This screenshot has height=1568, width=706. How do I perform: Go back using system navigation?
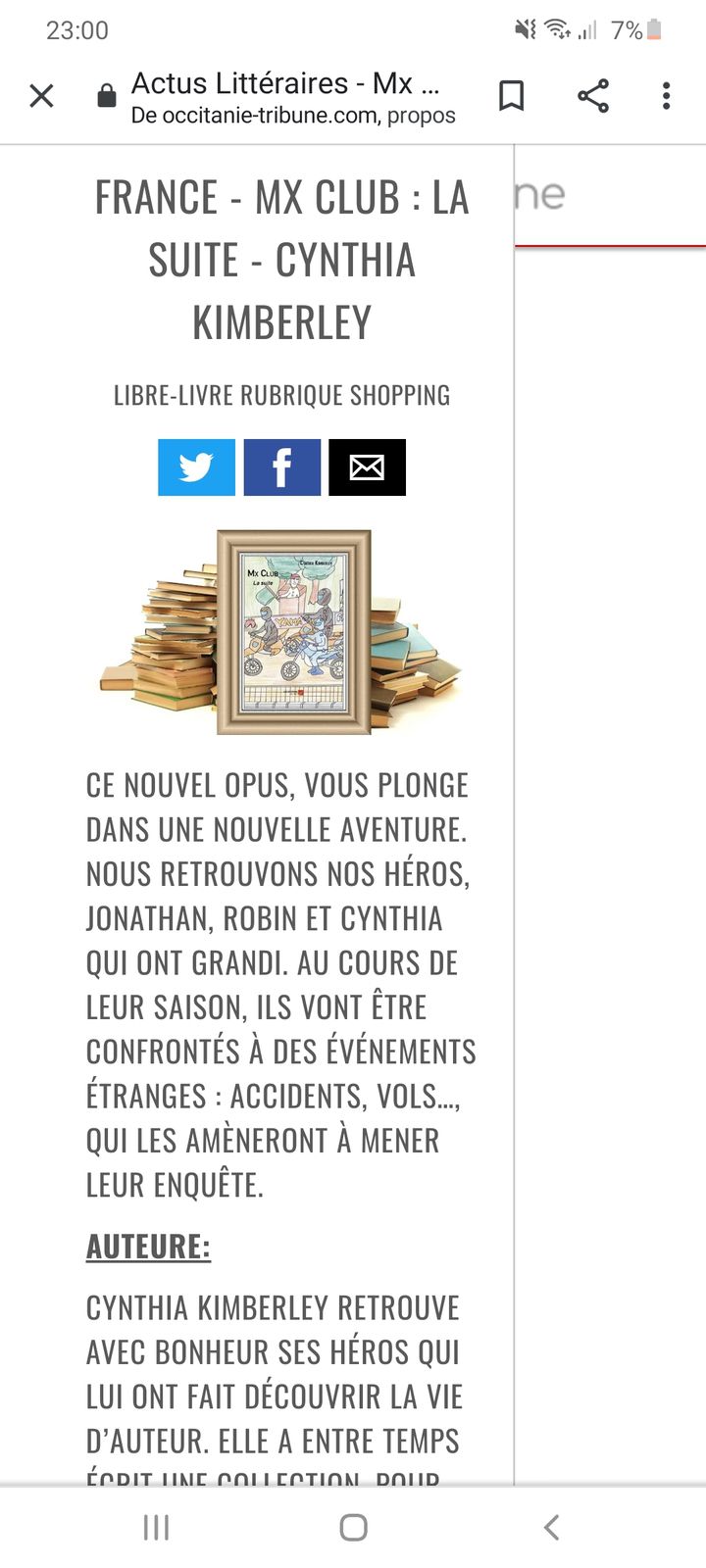[x=551, y=1527]
